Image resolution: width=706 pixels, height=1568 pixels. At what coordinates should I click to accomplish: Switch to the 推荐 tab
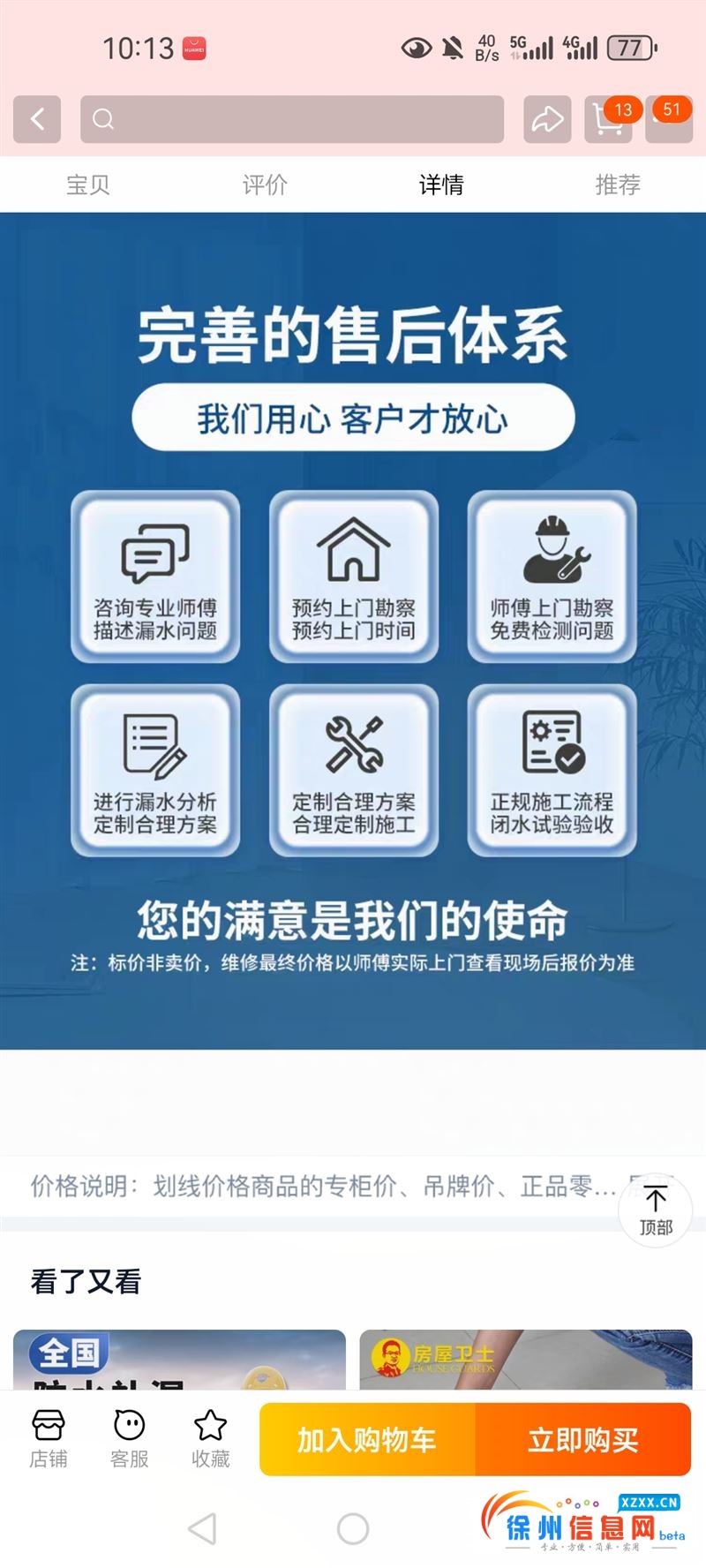click(x=618, y=185)
